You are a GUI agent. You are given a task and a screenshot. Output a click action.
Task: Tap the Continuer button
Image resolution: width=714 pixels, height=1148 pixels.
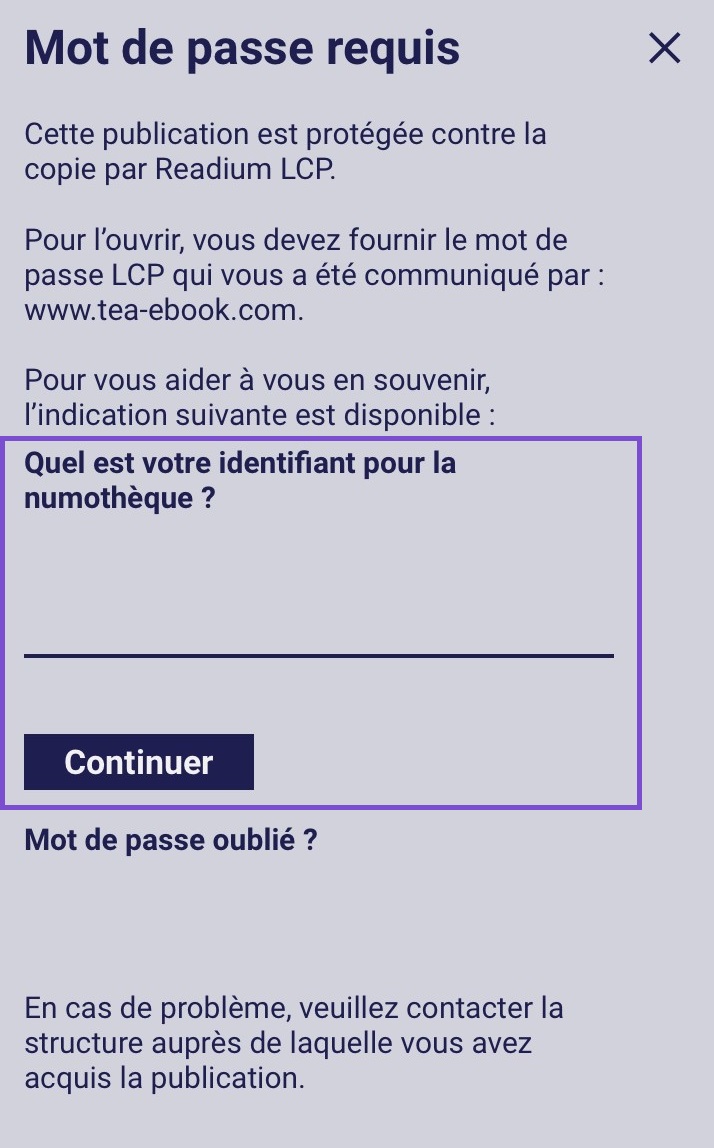(139, 761)
